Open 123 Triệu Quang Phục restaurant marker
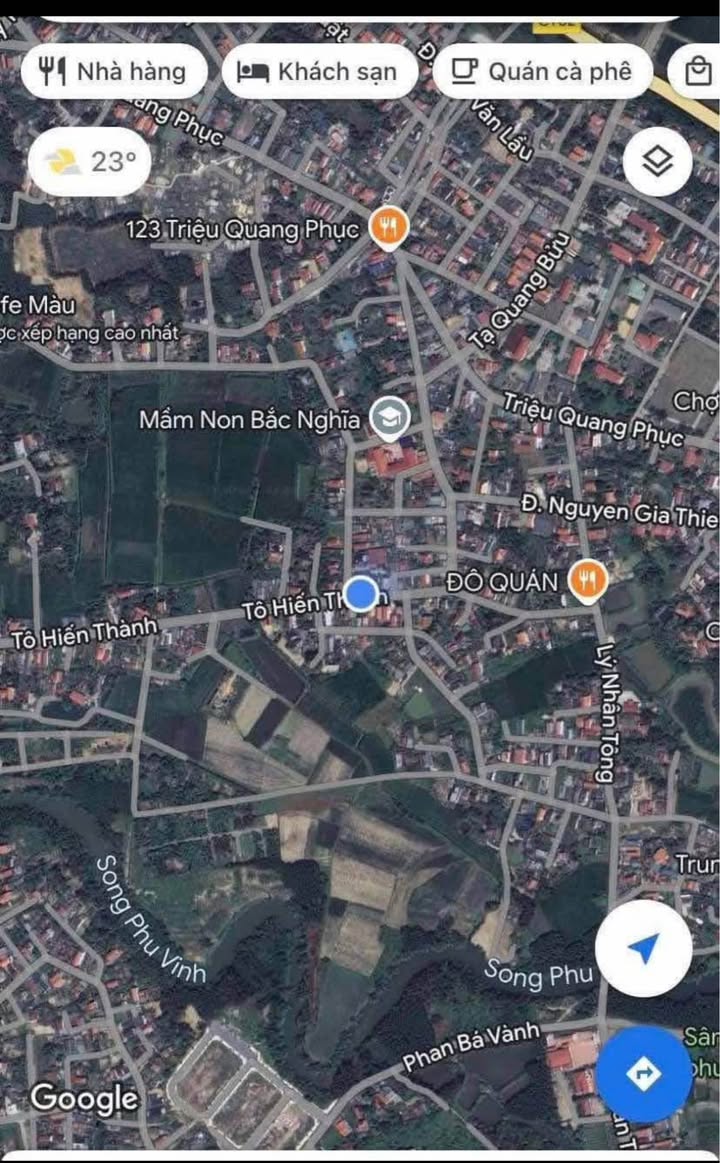The height and width of the screenshot is (1163, 720). point(387,228)
